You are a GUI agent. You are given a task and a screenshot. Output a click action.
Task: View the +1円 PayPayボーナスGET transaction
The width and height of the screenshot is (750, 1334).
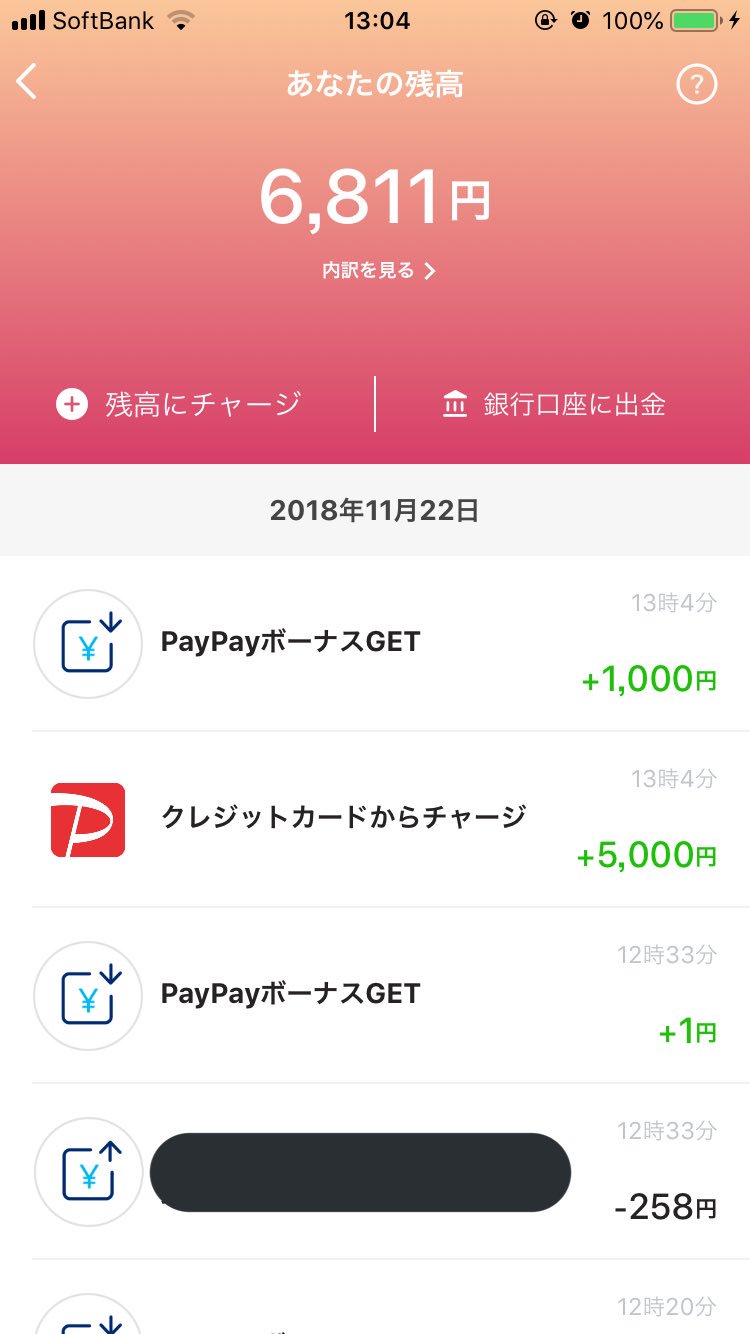pyautogui.click(x=375, y=995)
